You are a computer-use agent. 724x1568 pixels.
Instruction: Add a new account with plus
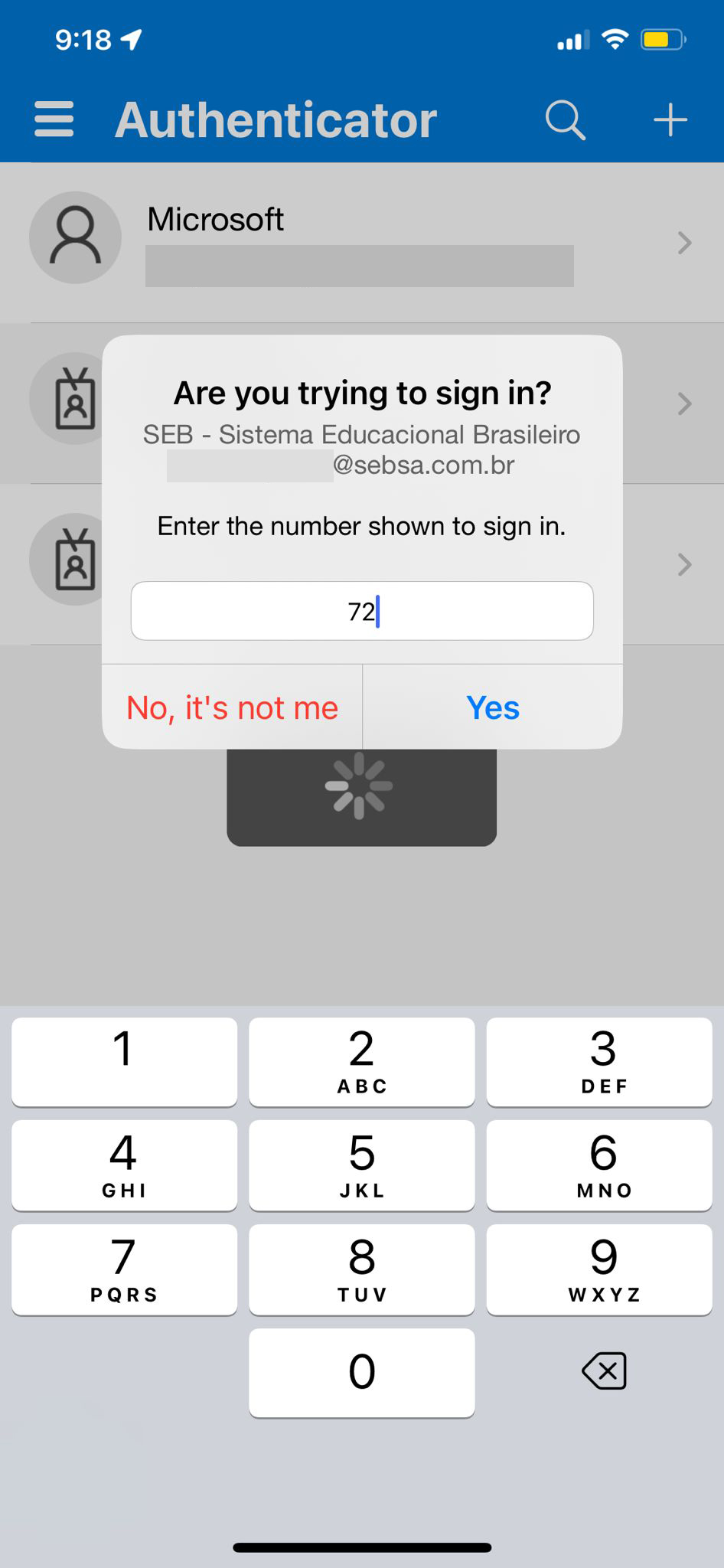point(670,120)
